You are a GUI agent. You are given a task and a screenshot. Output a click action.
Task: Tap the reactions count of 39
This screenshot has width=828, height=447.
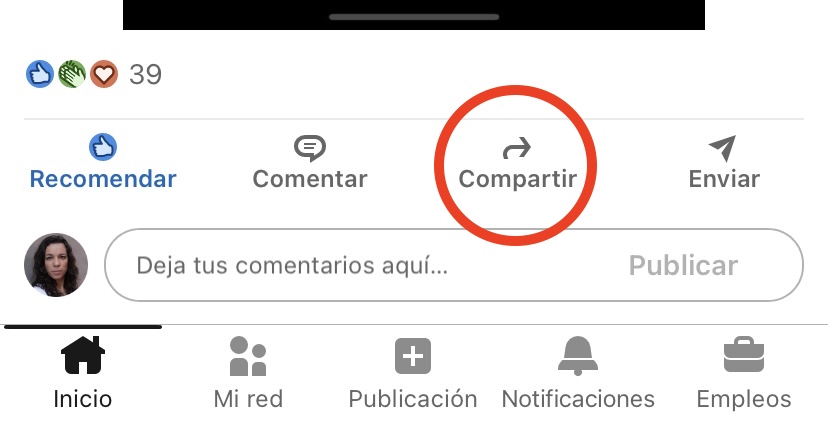(x=145, y=74)
